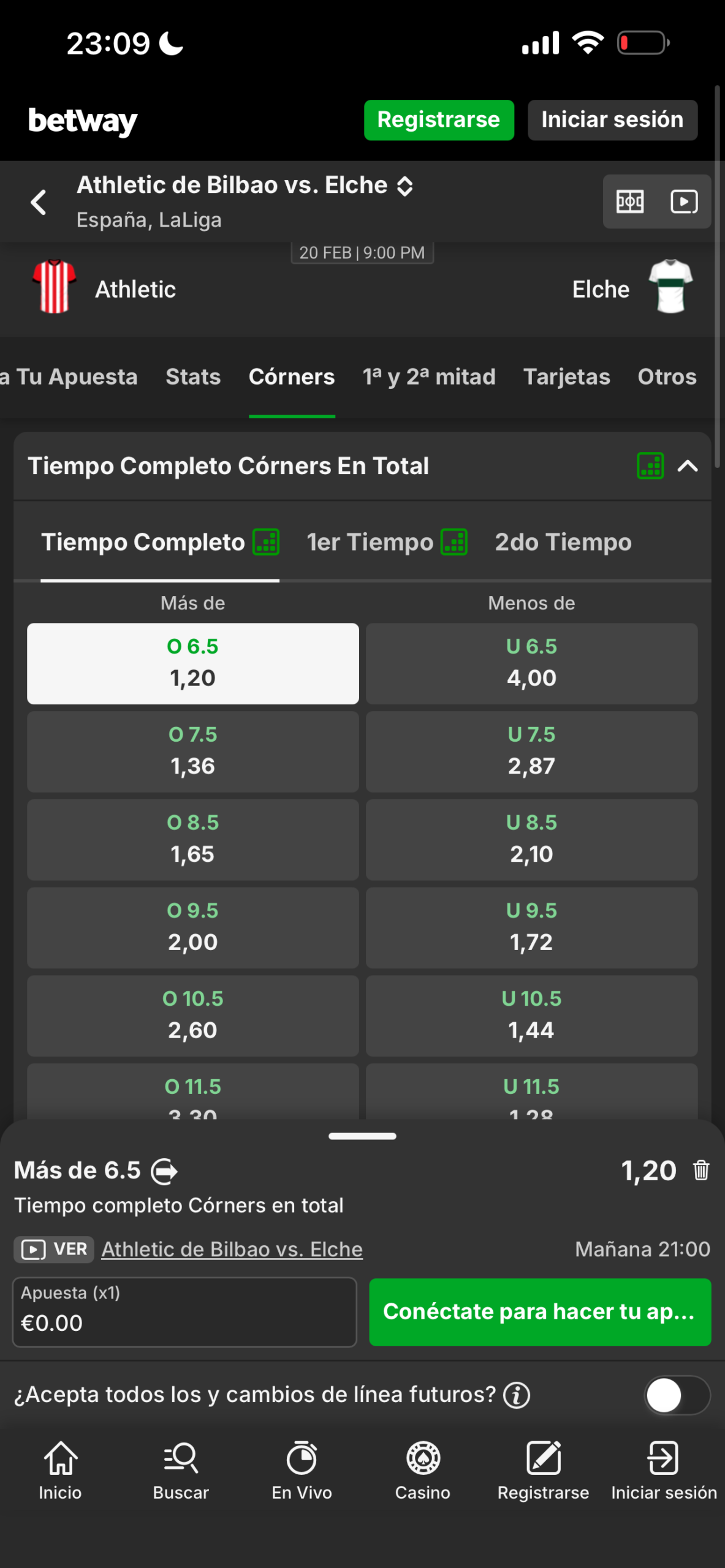Open the match switcher dropdown
The width and height of the screenshot is (725, 1568).
(404, 186)
